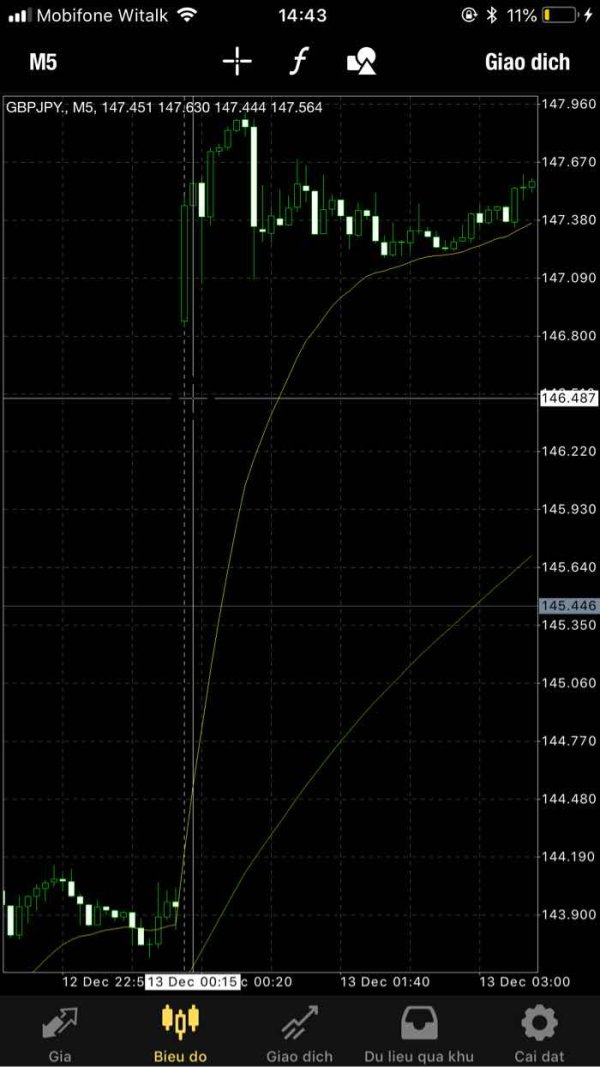Toggle the crosshair tool
600x1067 pixels.
(237, 62)
